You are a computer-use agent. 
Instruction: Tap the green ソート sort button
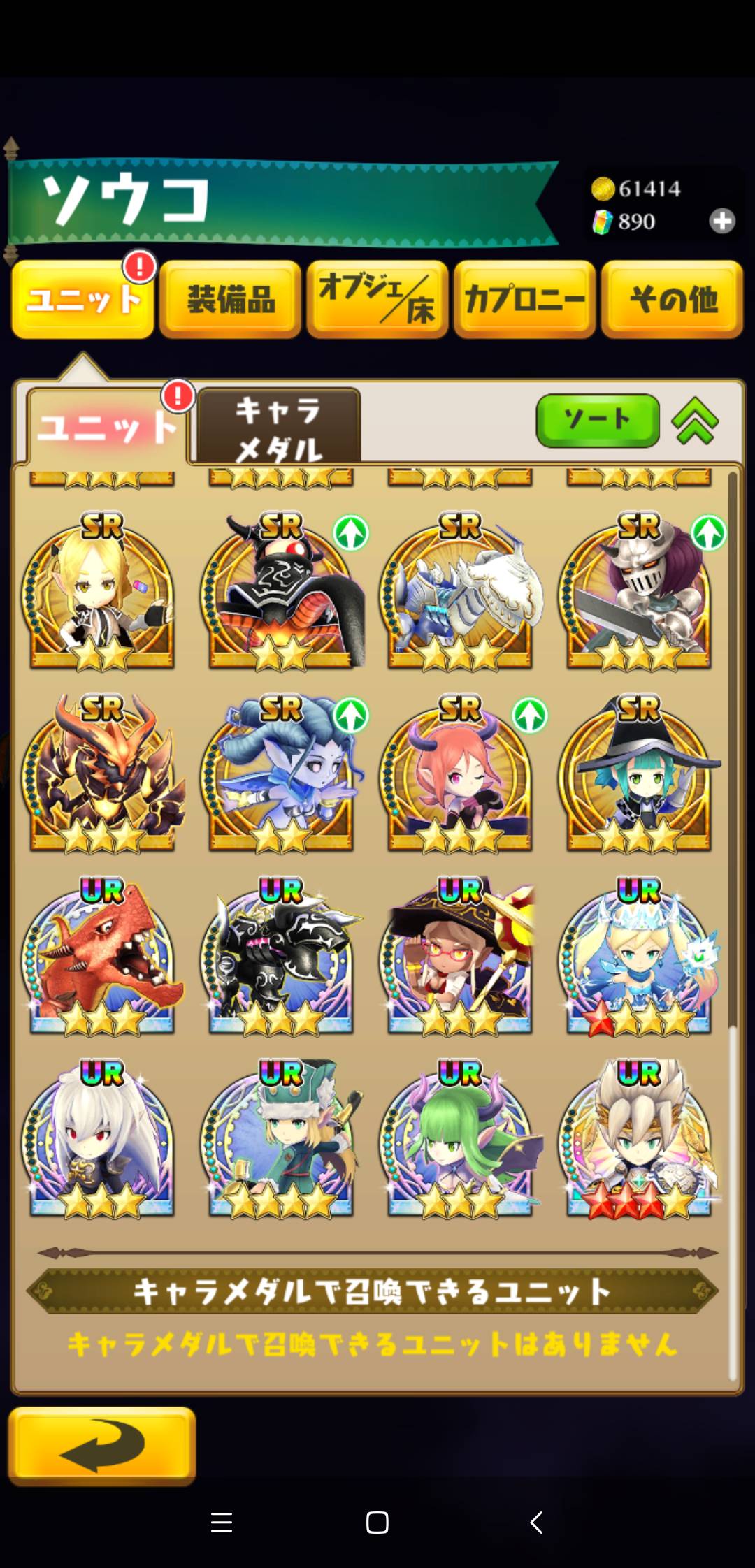click(598, 421)
